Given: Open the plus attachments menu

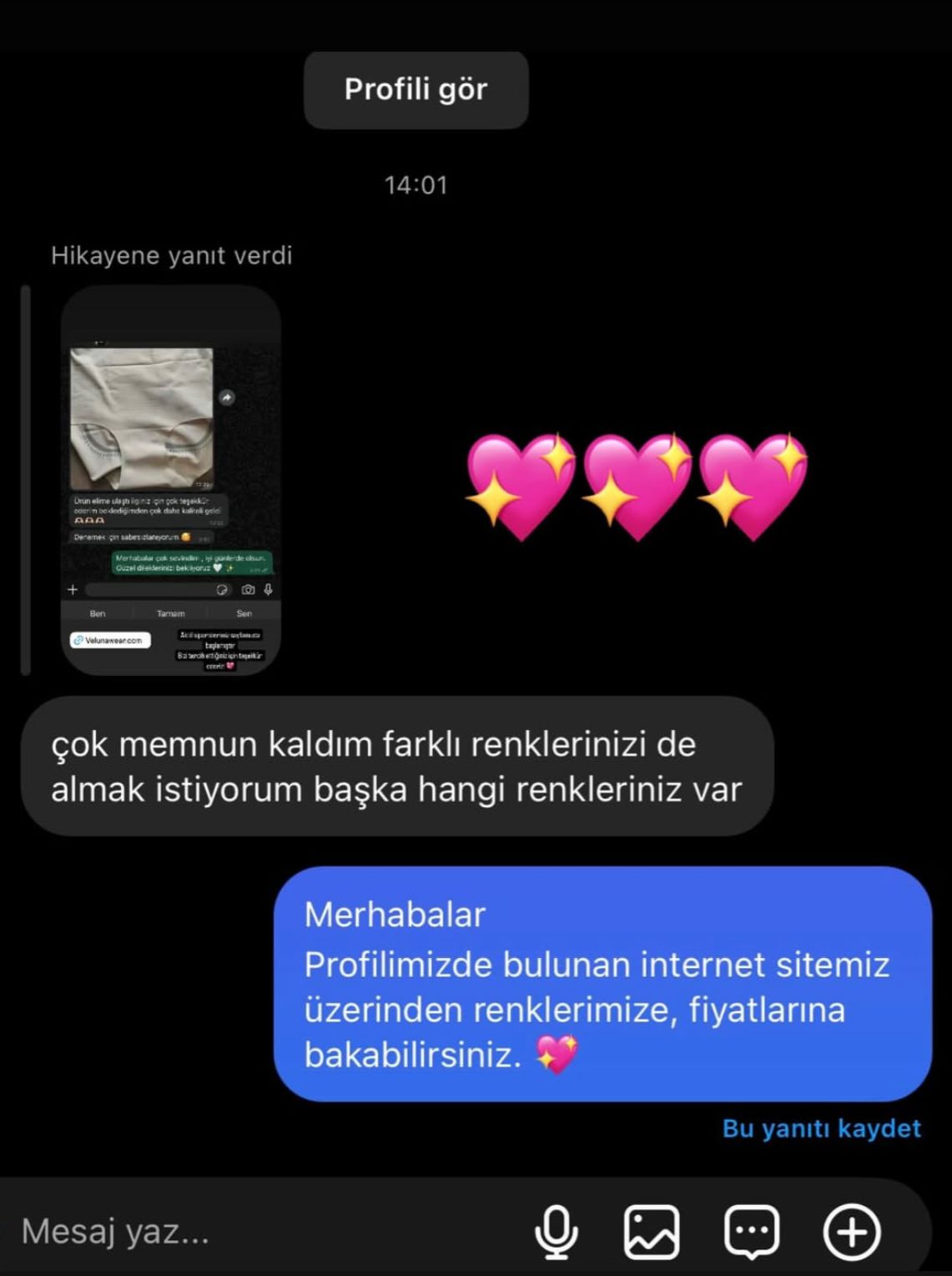Looking at the screenshot, I should (851, 1232).
